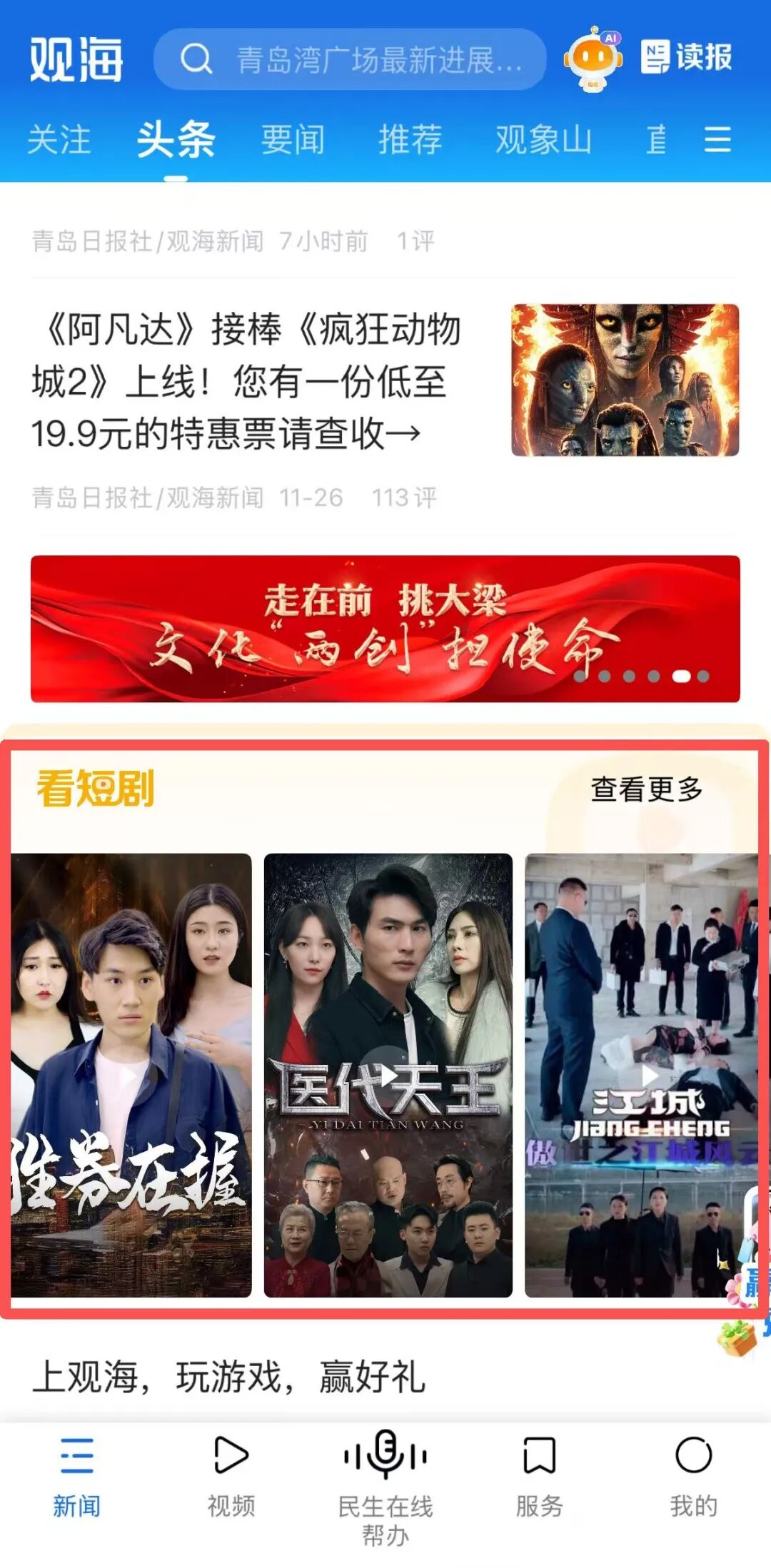Play the 医代天王 short drama

click(388, 1075)
